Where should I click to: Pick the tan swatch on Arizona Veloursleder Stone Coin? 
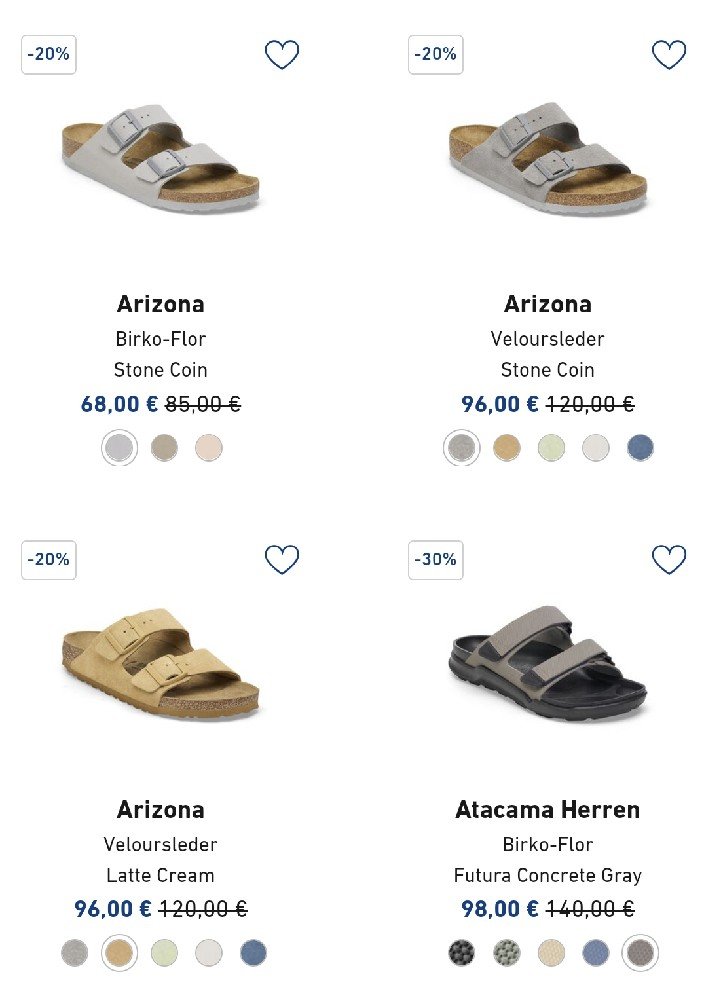(x=506, y=447)
